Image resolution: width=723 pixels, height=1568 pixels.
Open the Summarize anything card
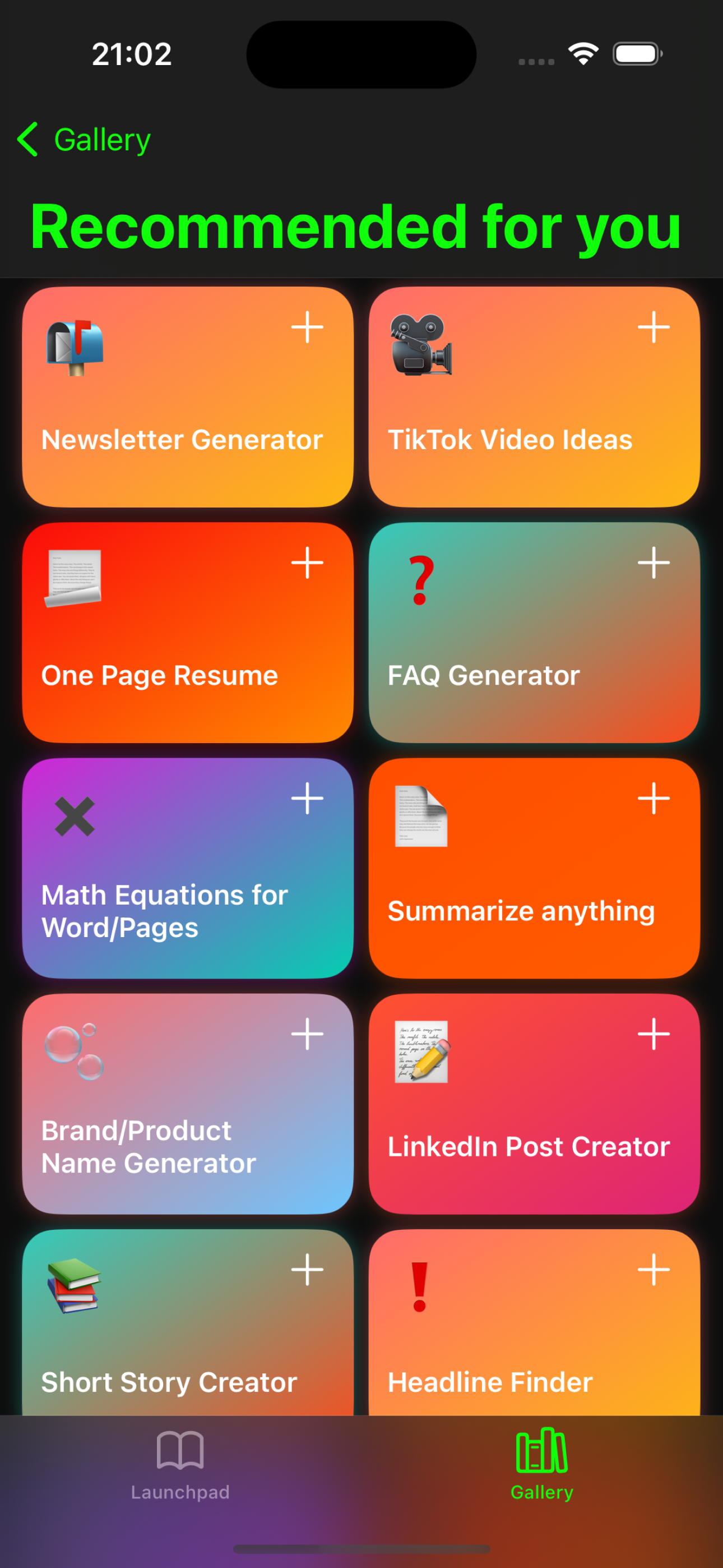tap(534, 868)
